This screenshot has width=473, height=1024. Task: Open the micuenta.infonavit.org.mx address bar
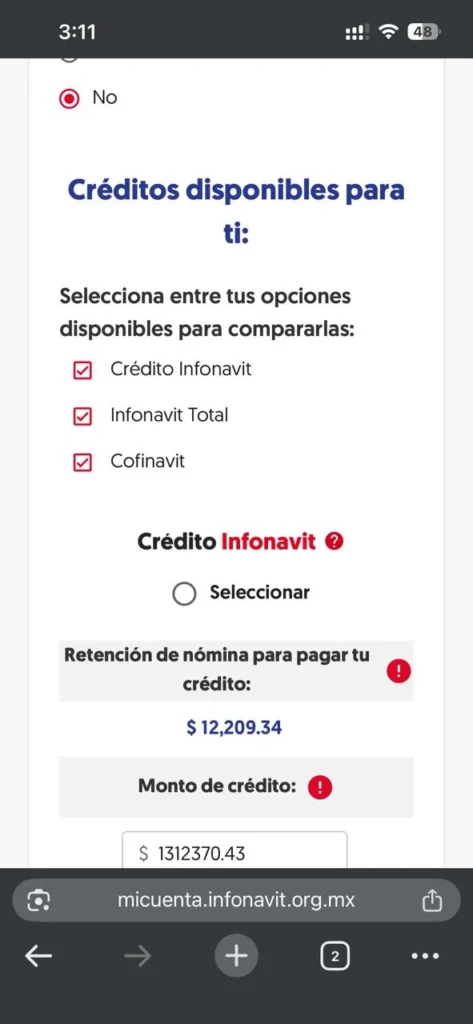[236, 901]
